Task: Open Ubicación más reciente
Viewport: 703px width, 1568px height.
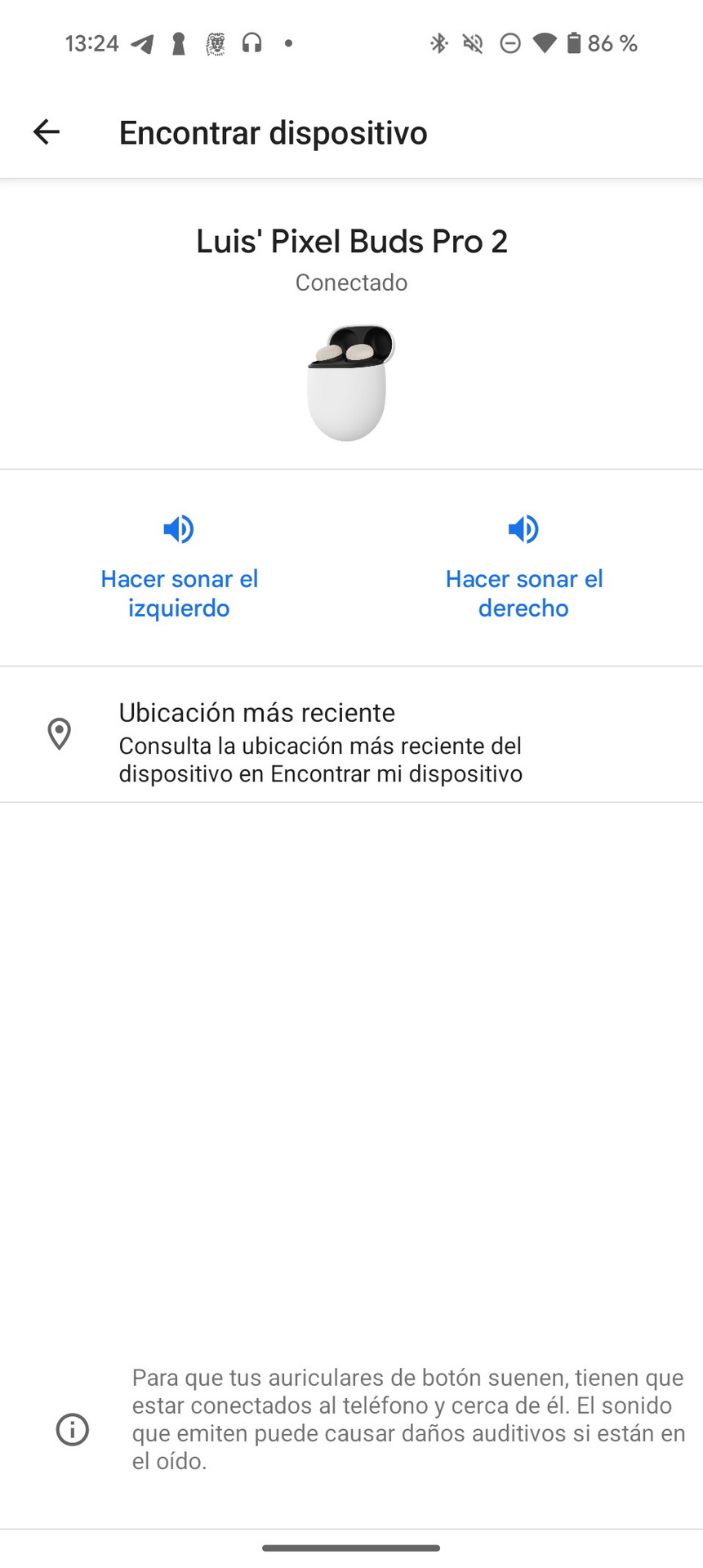Action: click(351, 734)
